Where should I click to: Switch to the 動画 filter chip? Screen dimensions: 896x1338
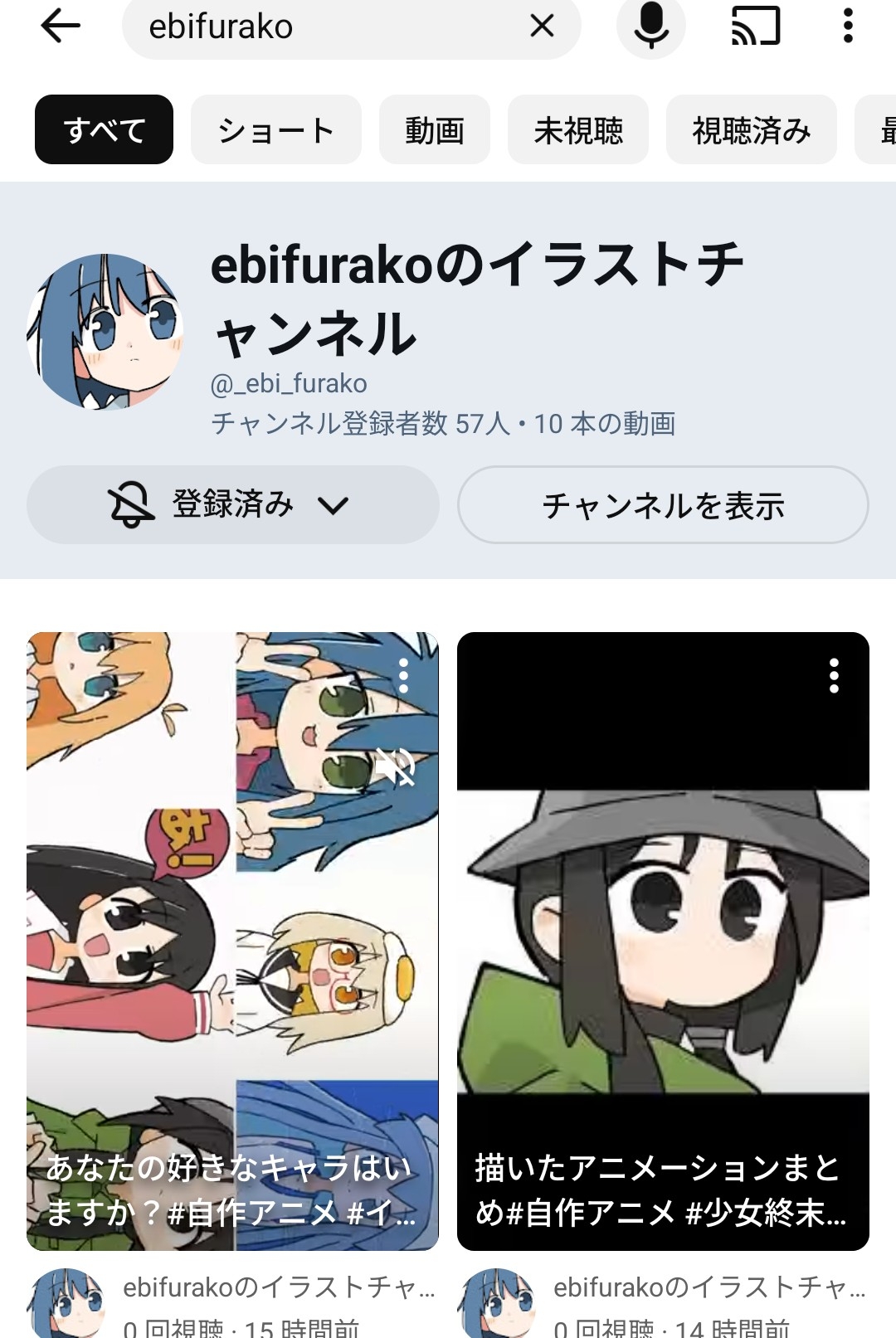(x=434, y=130)
